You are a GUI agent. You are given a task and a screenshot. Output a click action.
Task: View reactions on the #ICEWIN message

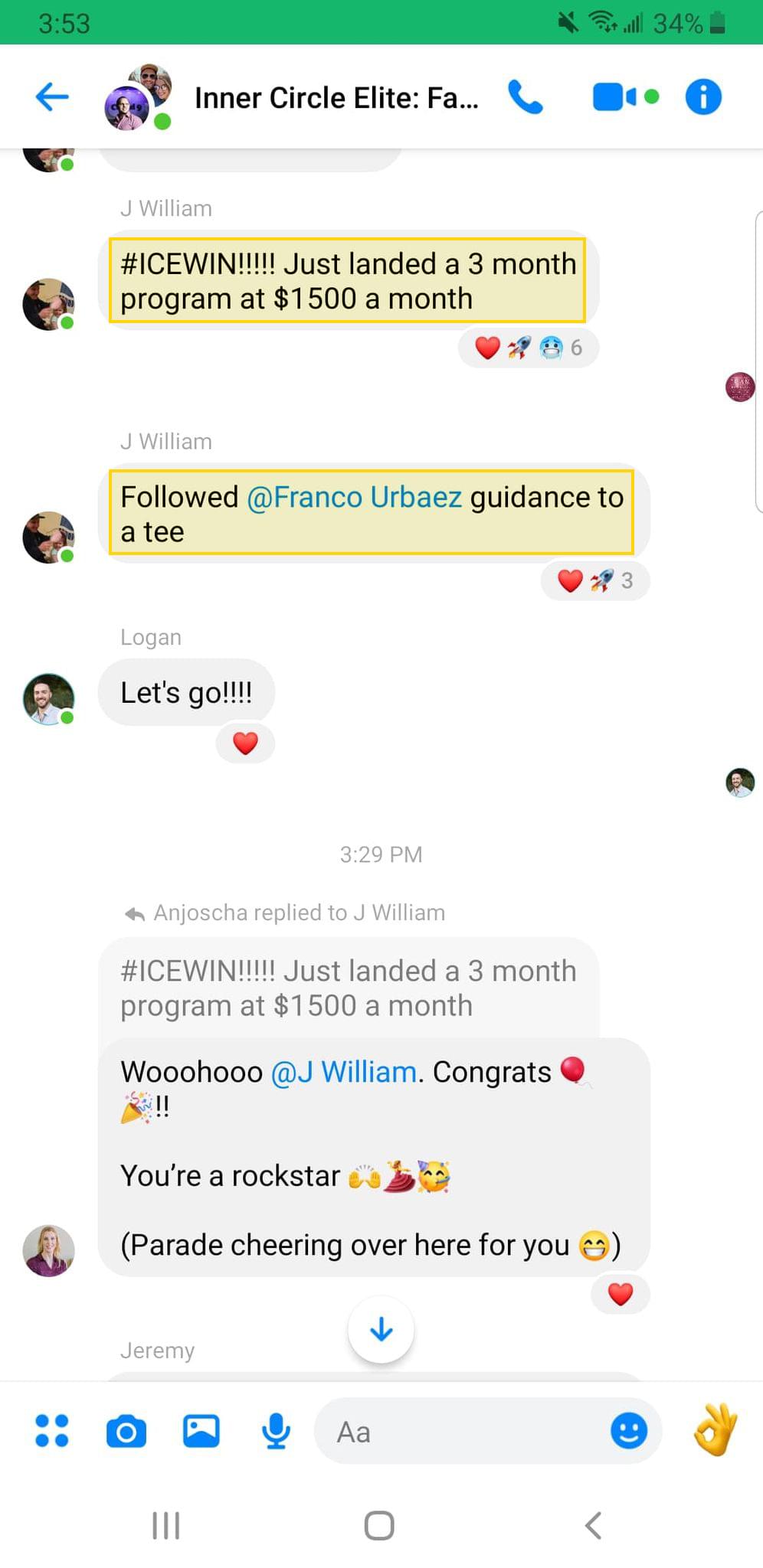click(529, 348)
